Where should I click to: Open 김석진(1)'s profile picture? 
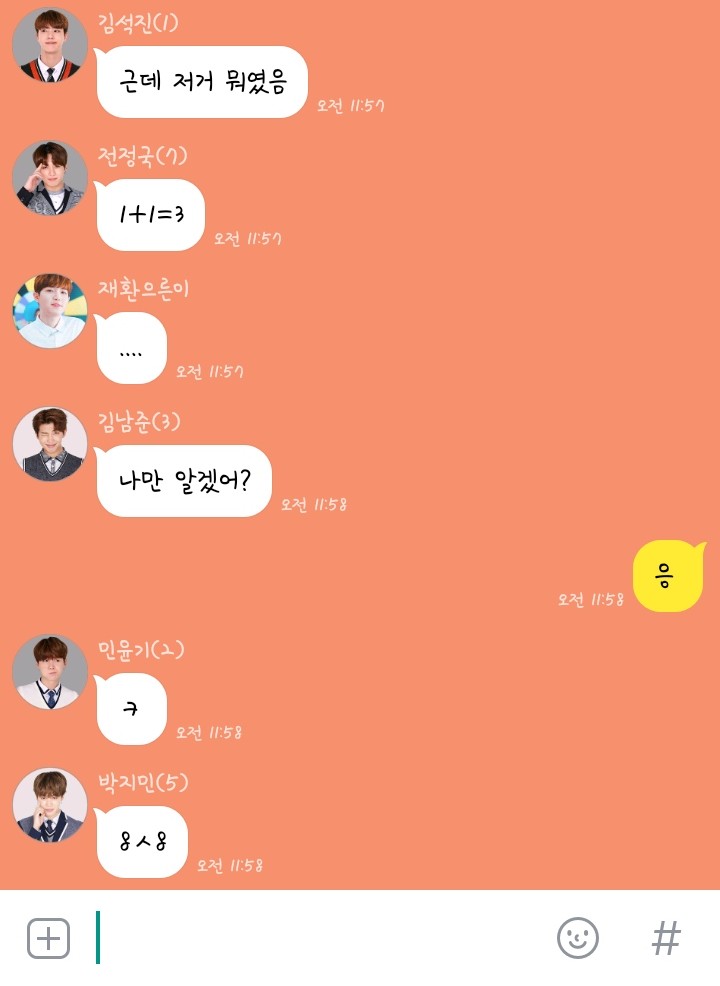point(50,45)
